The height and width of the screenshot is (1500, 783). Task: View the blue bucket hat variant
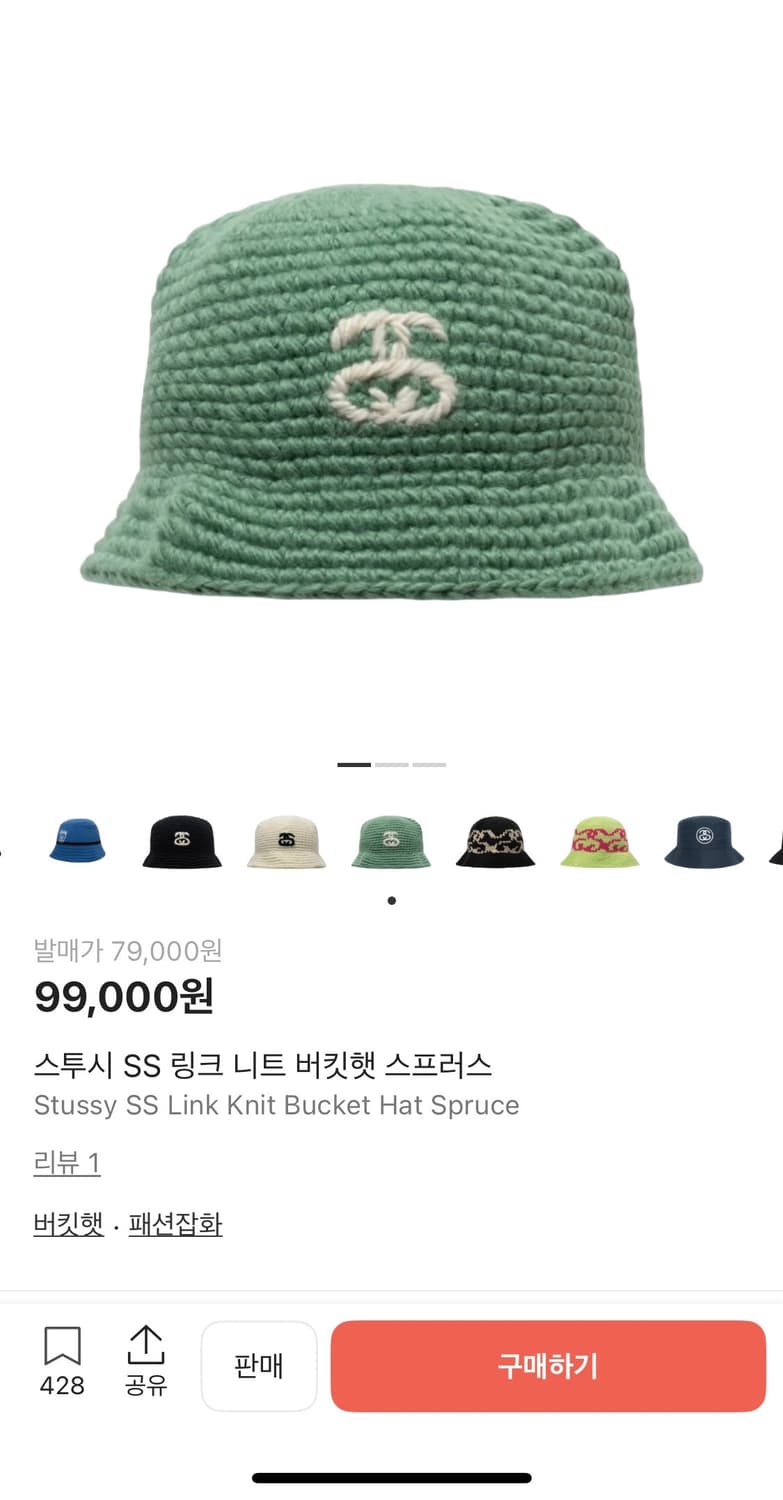click(x=78, y=843)
